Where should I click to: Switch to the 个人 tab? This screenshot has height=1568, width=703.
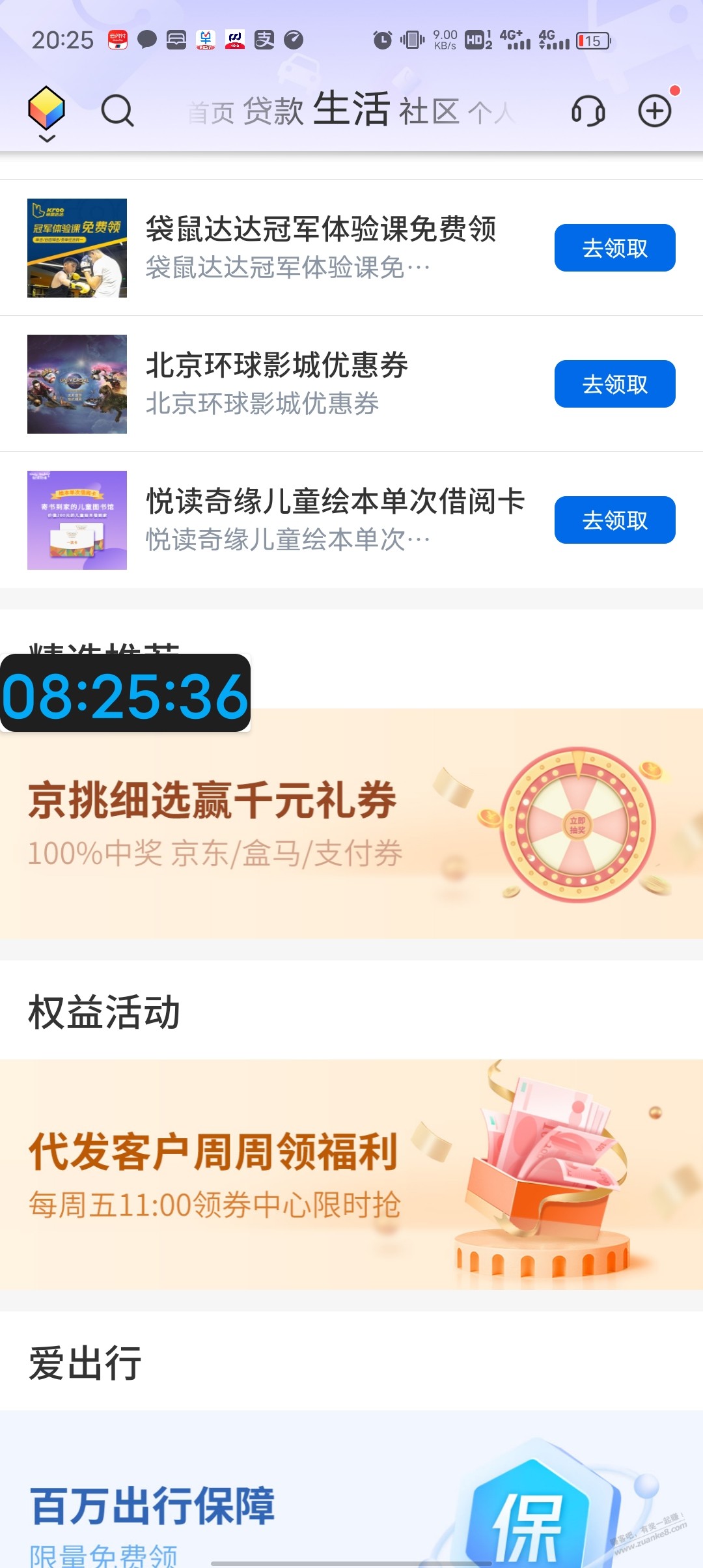(491, 113)
